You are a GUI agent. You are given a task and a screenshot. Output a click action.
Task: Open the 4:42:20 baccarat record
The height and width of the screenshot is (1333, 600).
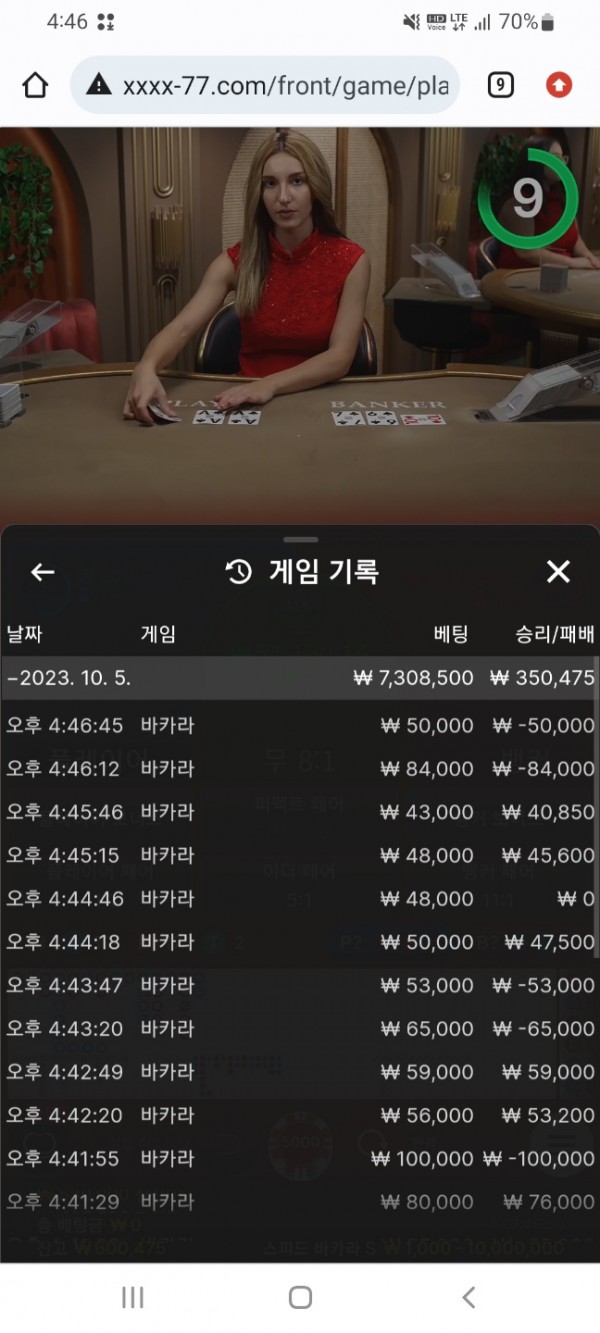pos(300,1115)
